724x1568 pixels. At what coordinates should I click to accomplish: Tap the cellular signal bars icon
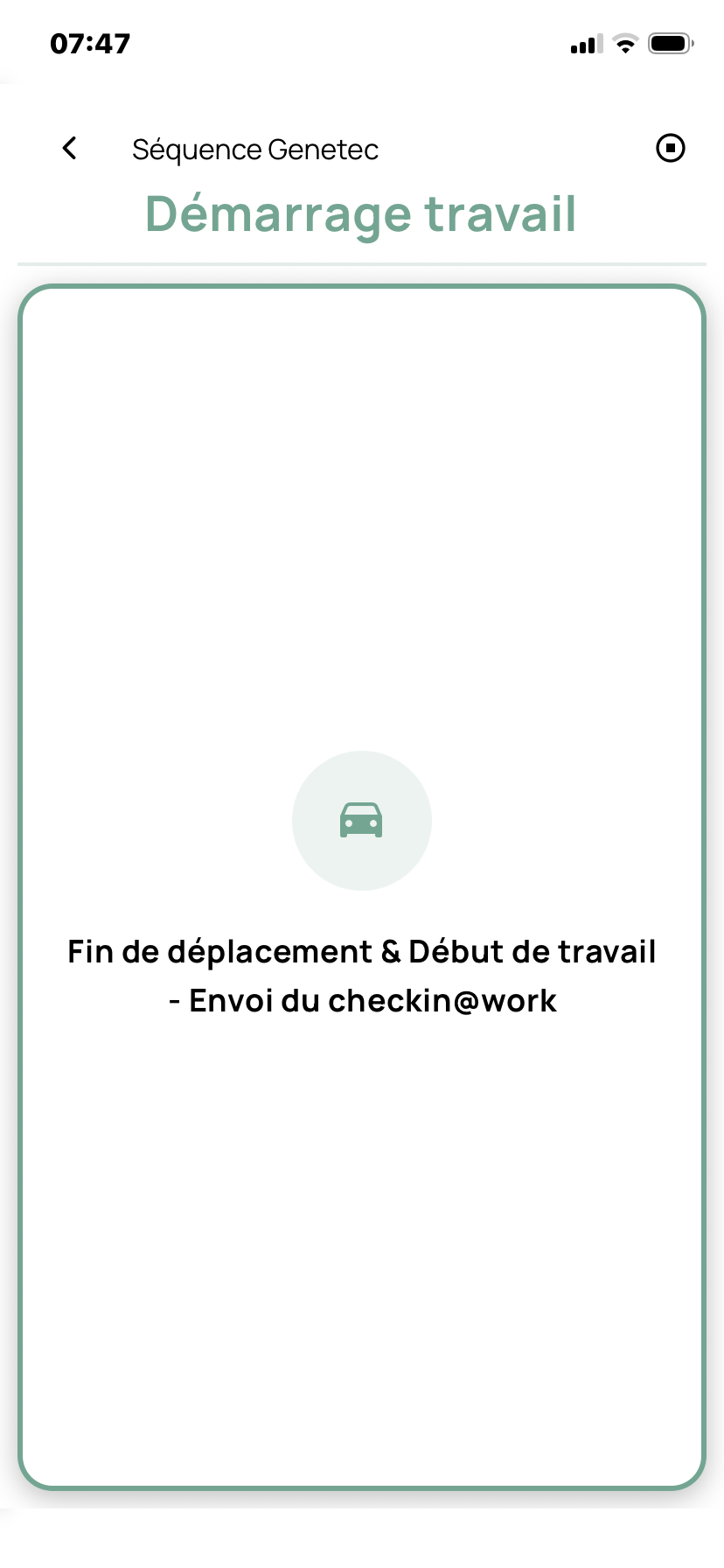586,44
